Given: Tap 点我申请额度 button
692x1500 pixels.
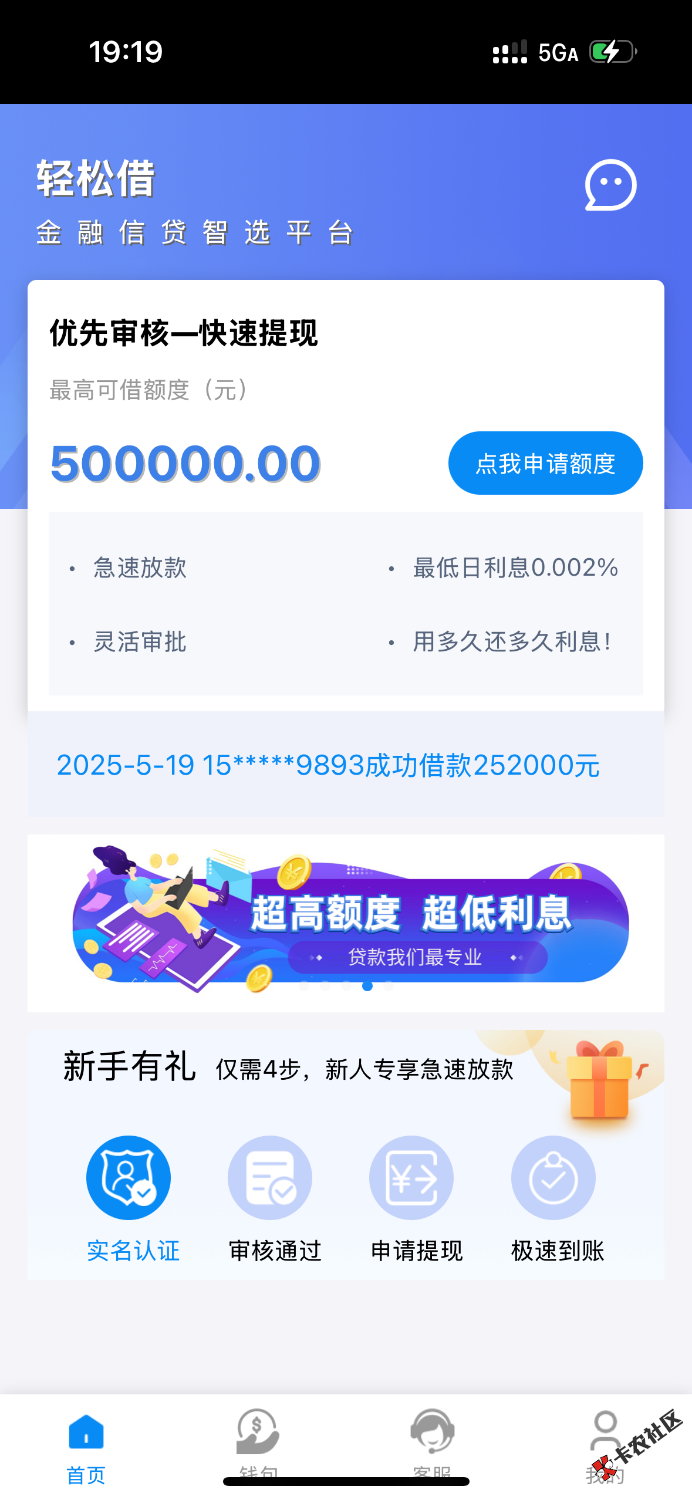Looking at the screenshot, I should pyautogui.click(x=545, y=463).
